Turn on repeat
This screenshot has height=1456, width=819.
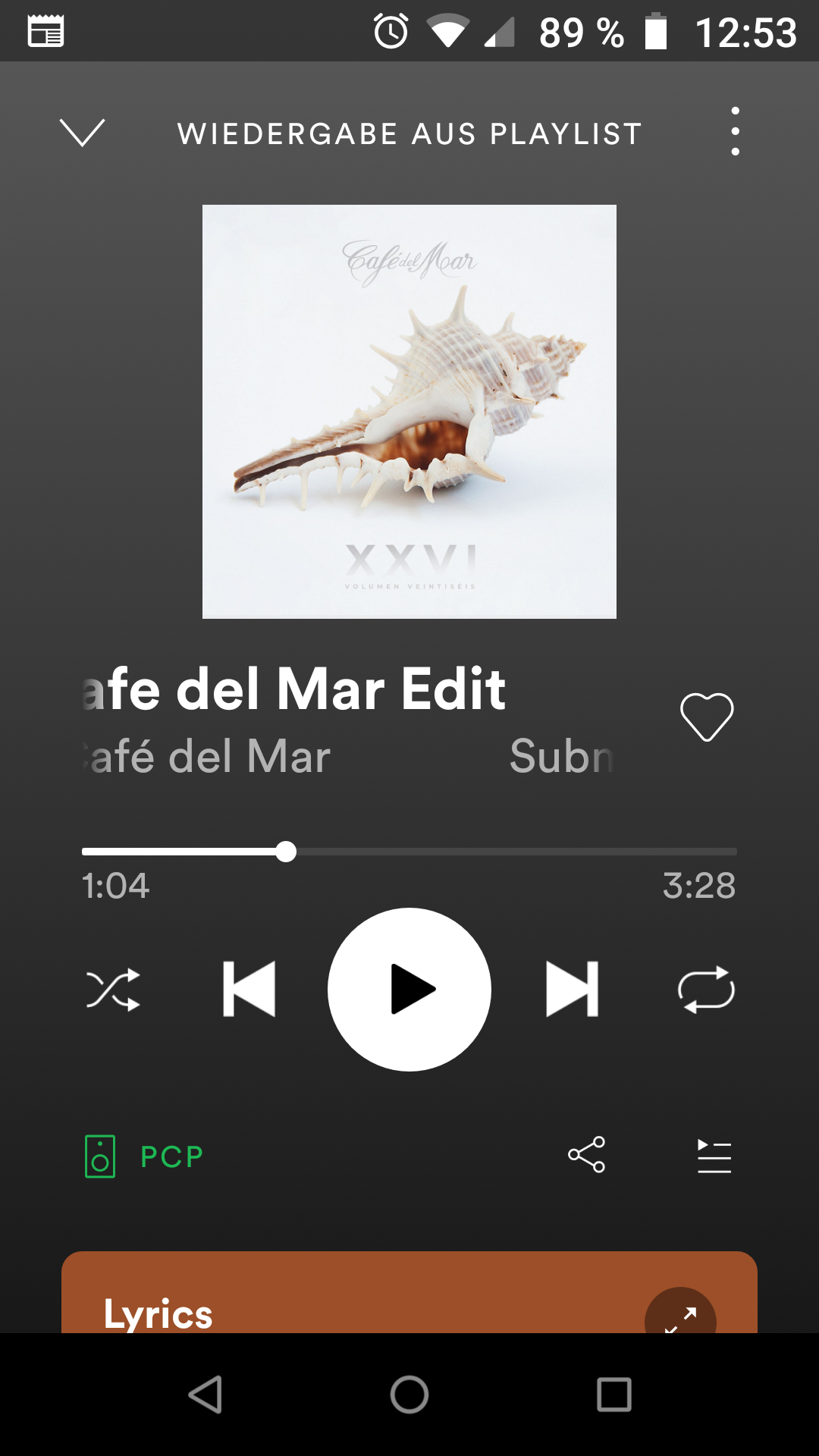click(x=706, y=990)
